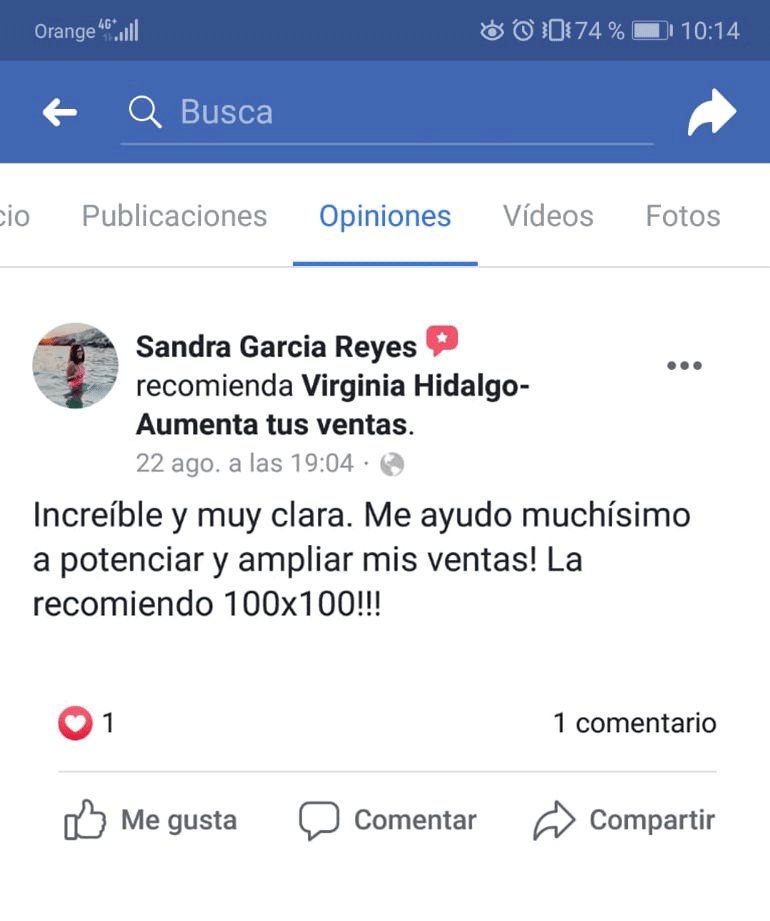Switch to the Publicaciones tab
Screen dimensions: 770x921
coord(174,216)
